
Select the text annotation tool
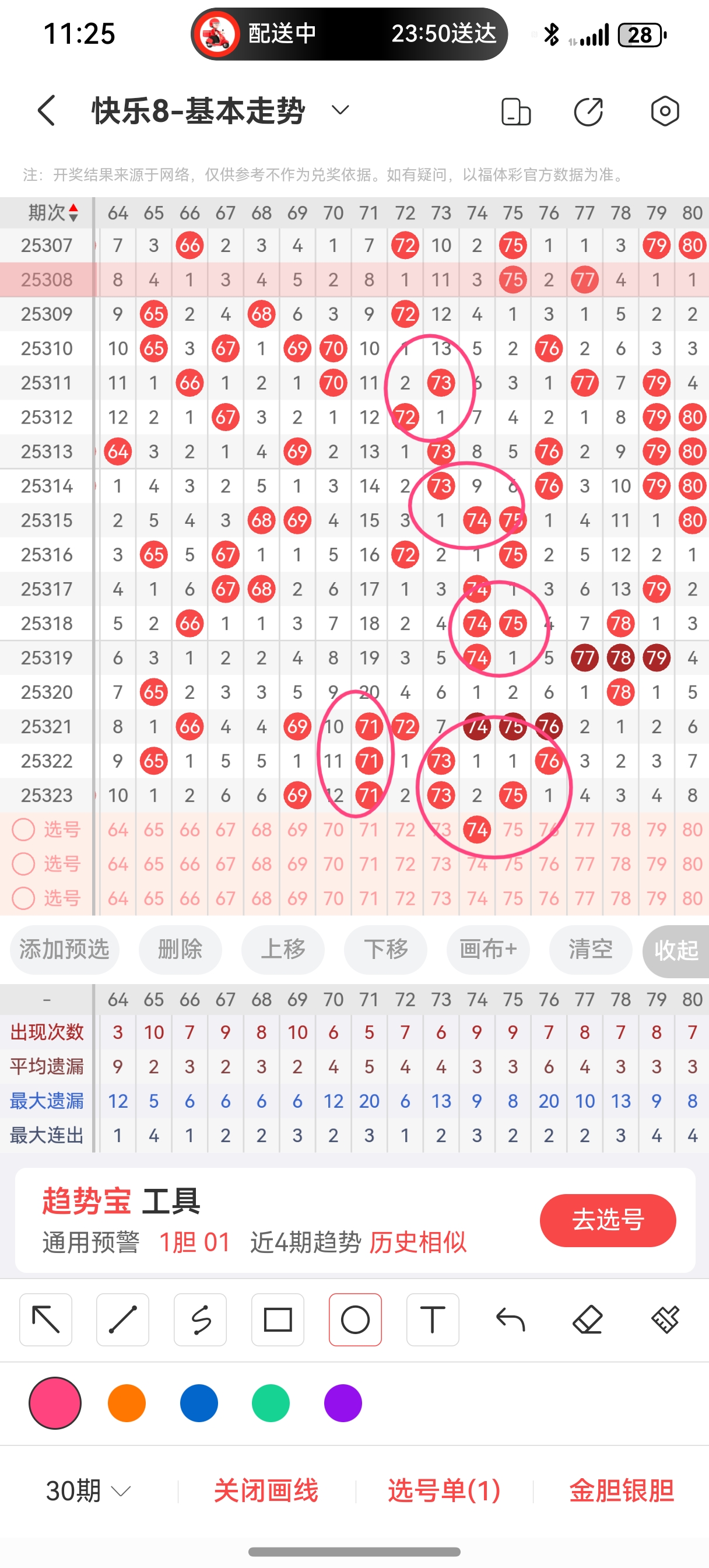433,1319
